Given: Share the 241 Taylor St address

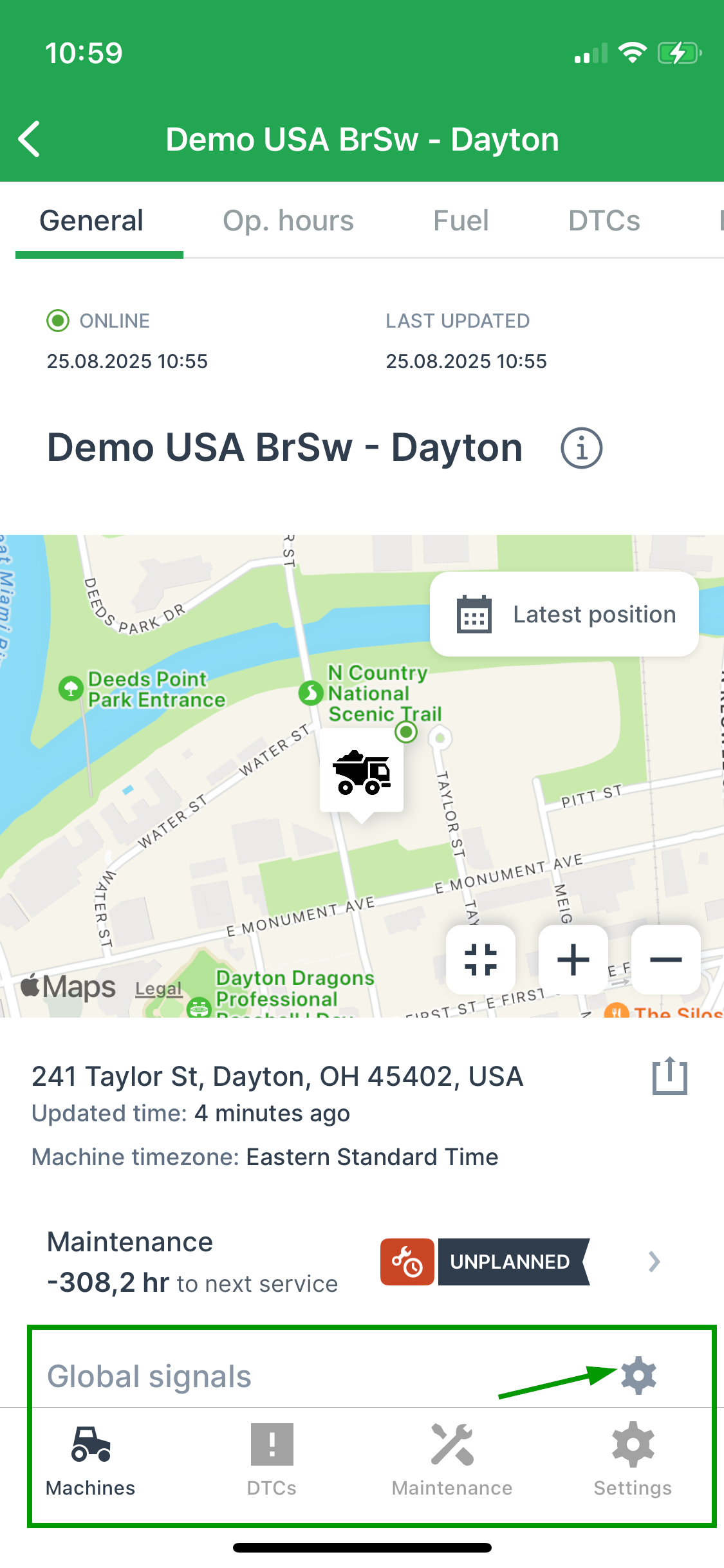Looking at the screenshot, I should coord(669,1076).
